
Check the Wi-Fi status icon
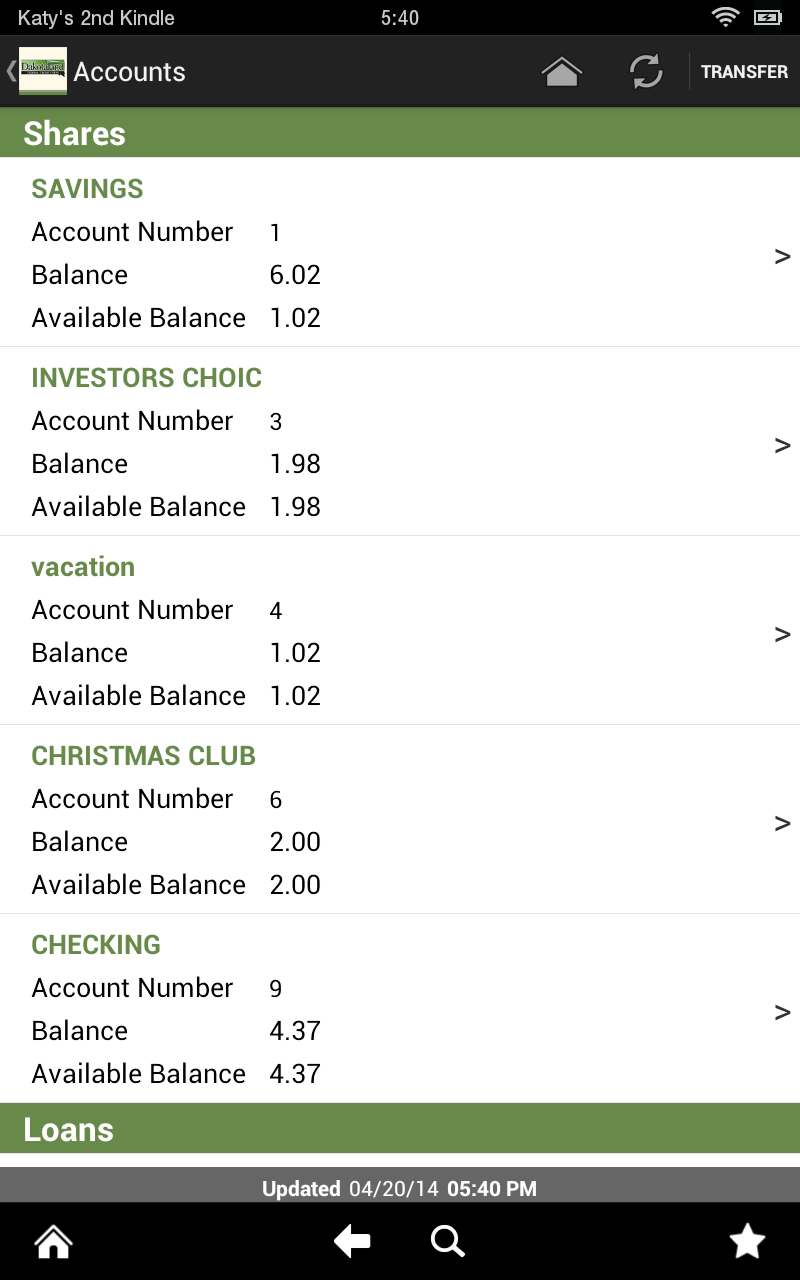725,16
